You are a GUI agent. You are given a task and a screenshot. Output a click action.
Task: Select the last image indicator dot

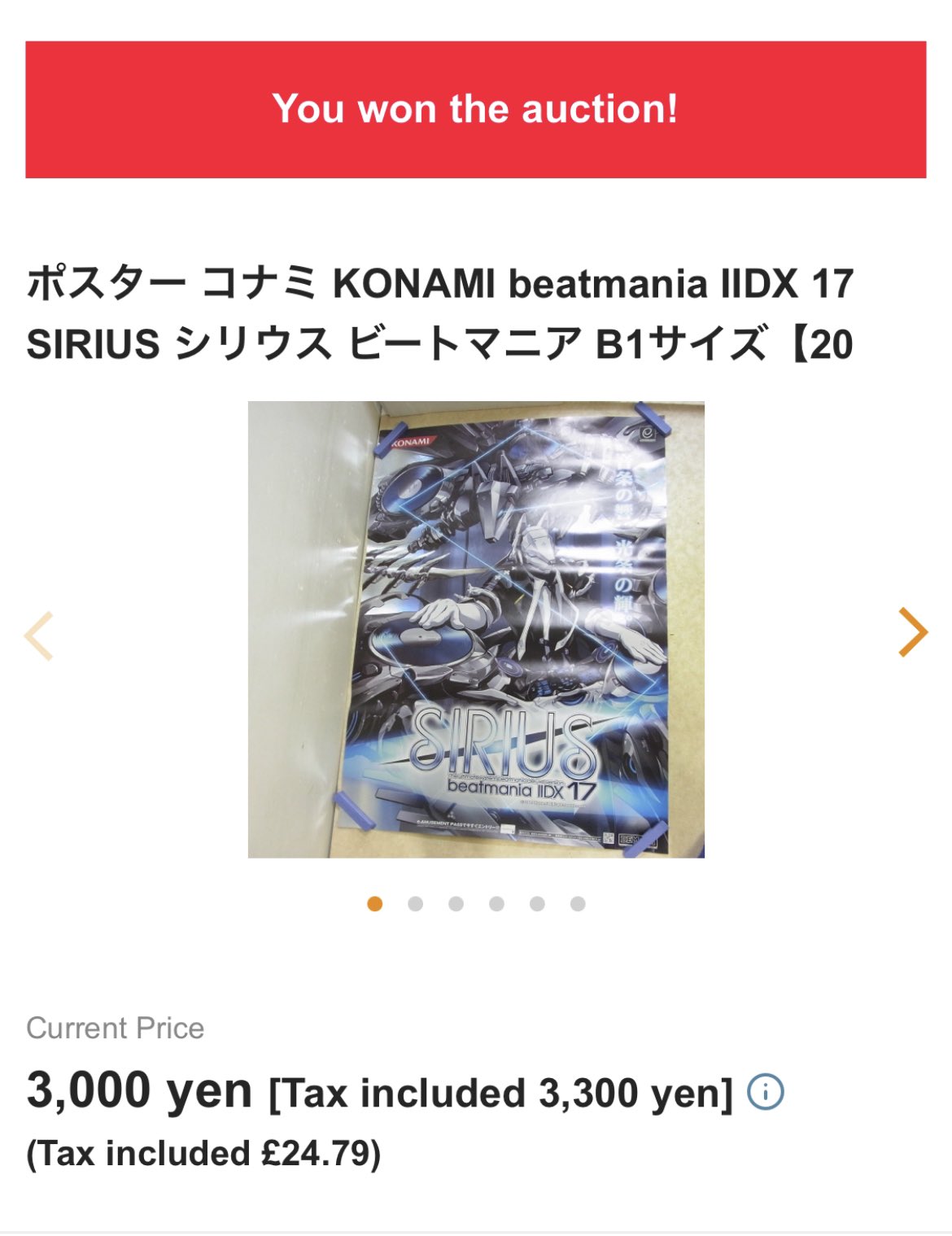point(578,904)
